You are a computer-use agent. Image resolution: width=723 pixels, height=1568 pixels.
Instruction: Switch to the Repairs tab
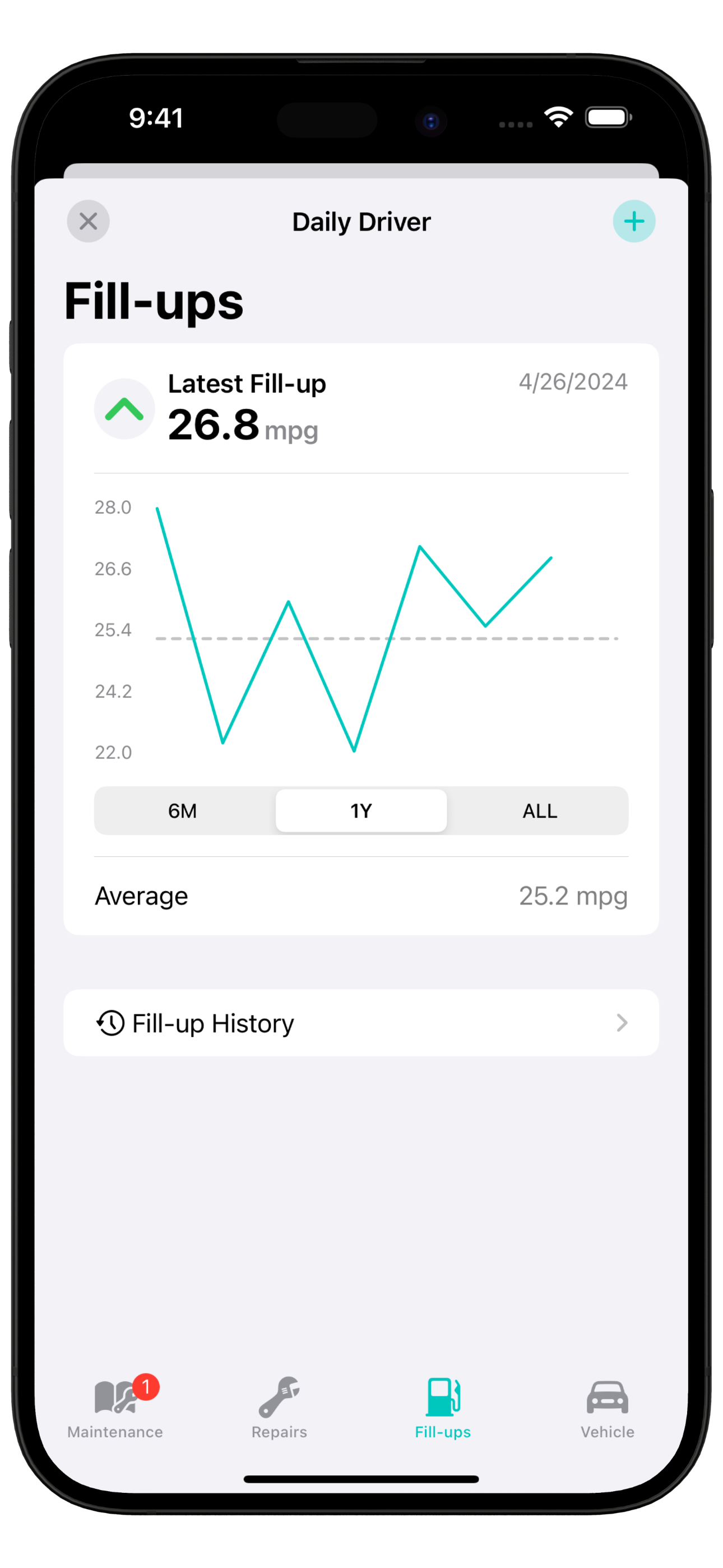(279, 1407)
